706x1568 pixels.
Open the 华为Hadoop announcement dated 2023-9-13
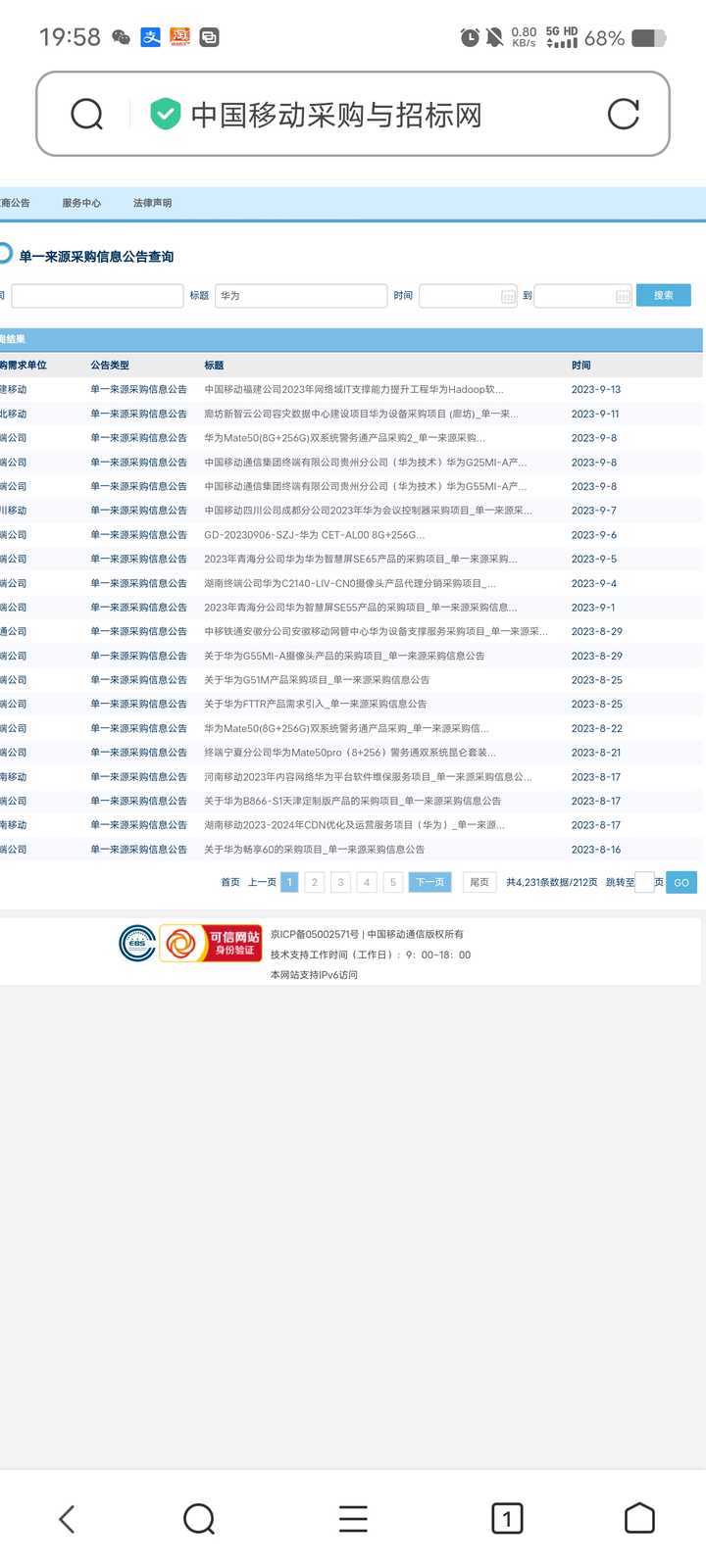click(x=354, y=389)
